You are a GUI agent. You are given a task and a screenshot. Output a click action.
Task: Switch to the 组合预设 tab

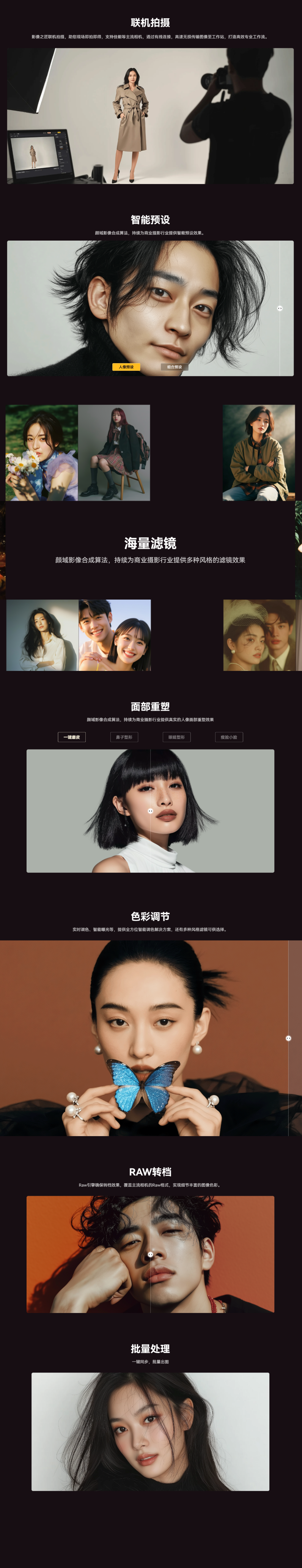[175, 367]
